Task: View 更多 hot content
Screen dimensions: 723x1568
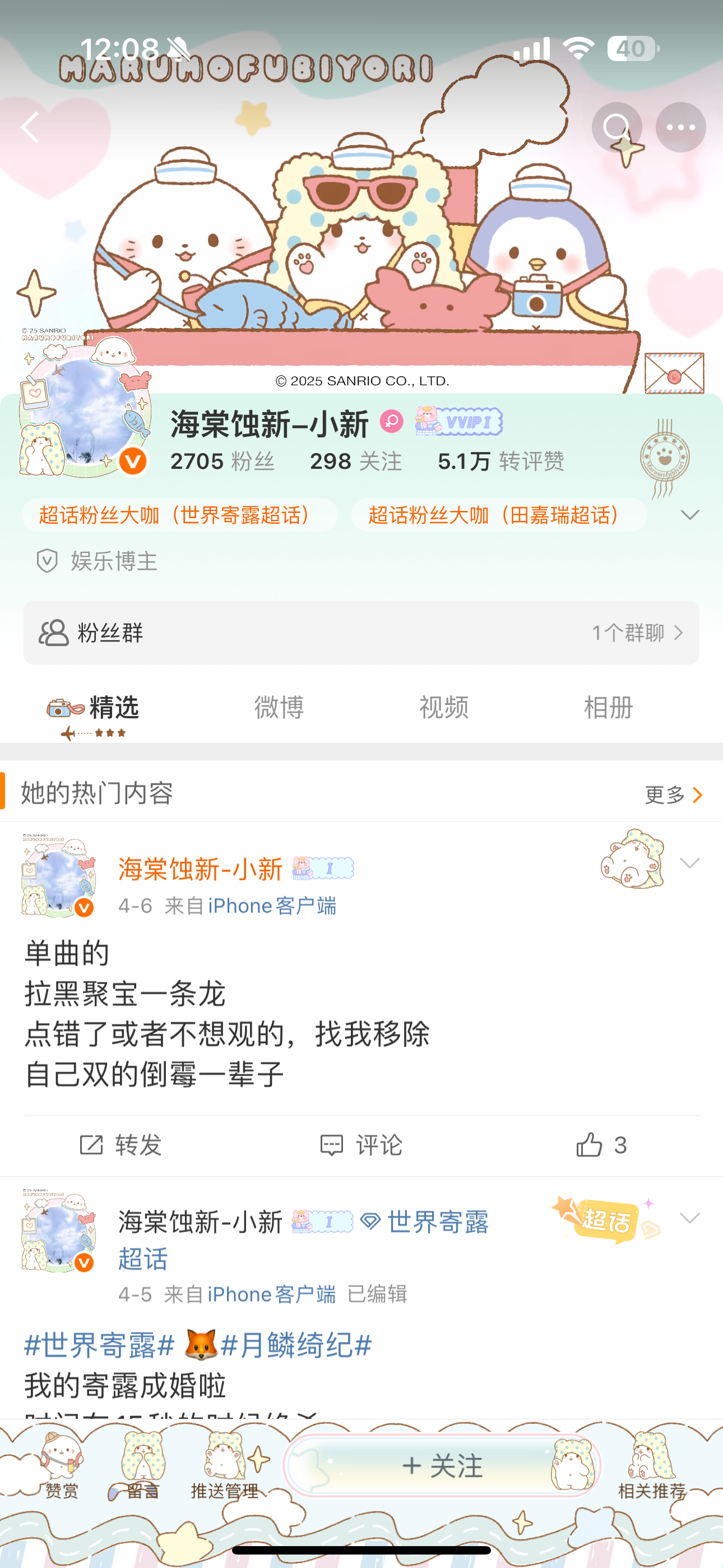Action: (673, 794)
